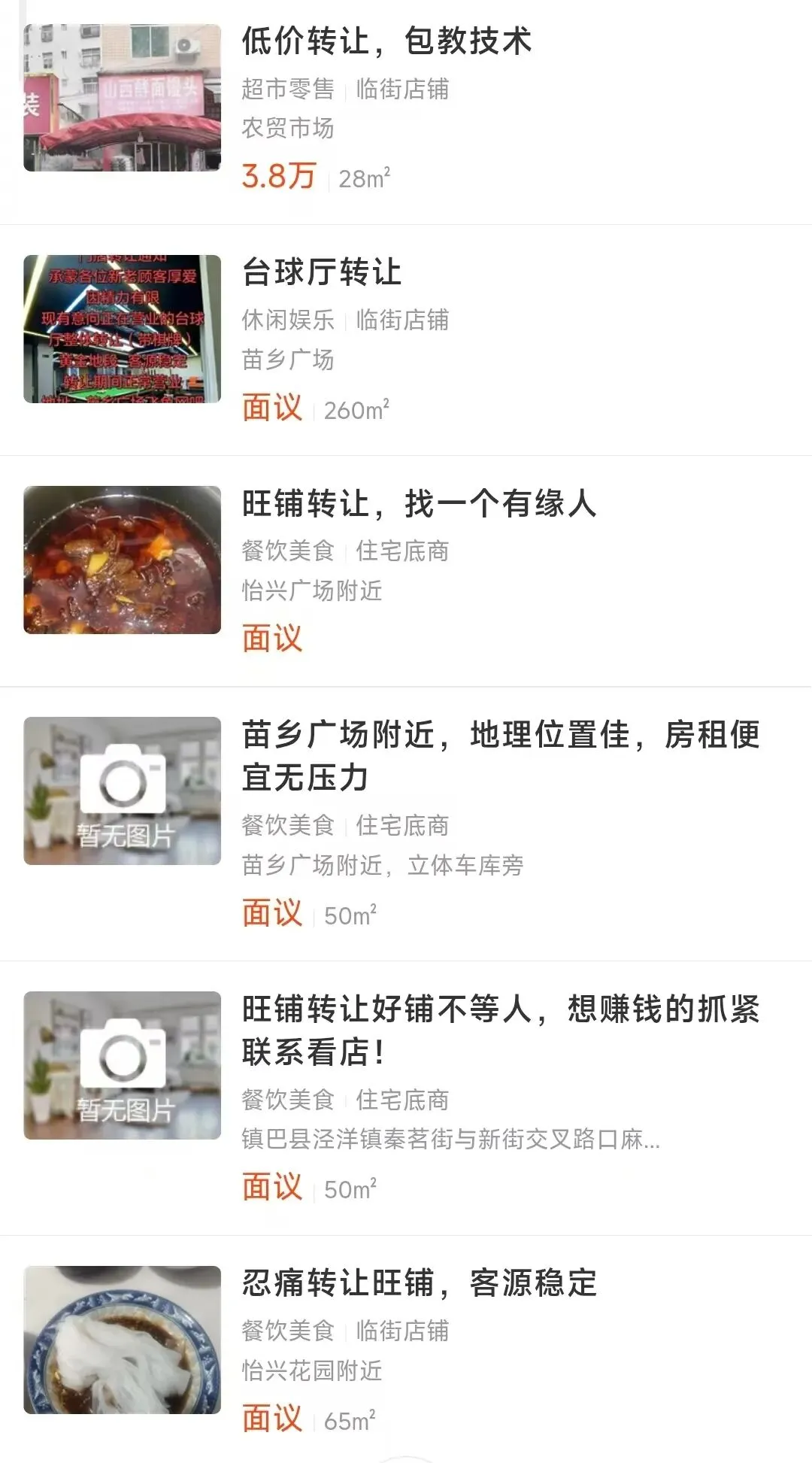Select the 旺铺转让好铺不等人 listing
Viewport: 812px width, 1463px height.
(406, 1098)
